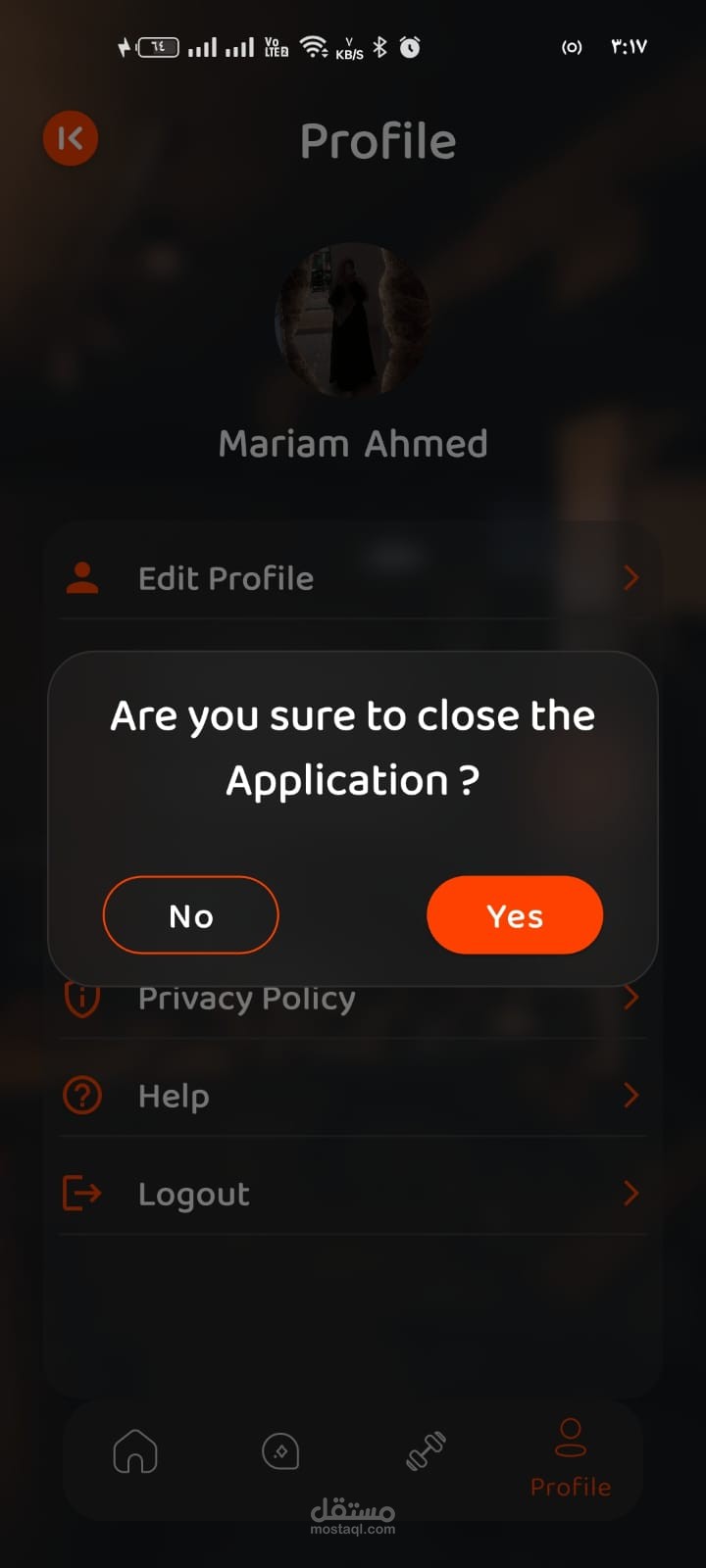
Task: Select the Logout row
Action: (x=353, y=1193)
